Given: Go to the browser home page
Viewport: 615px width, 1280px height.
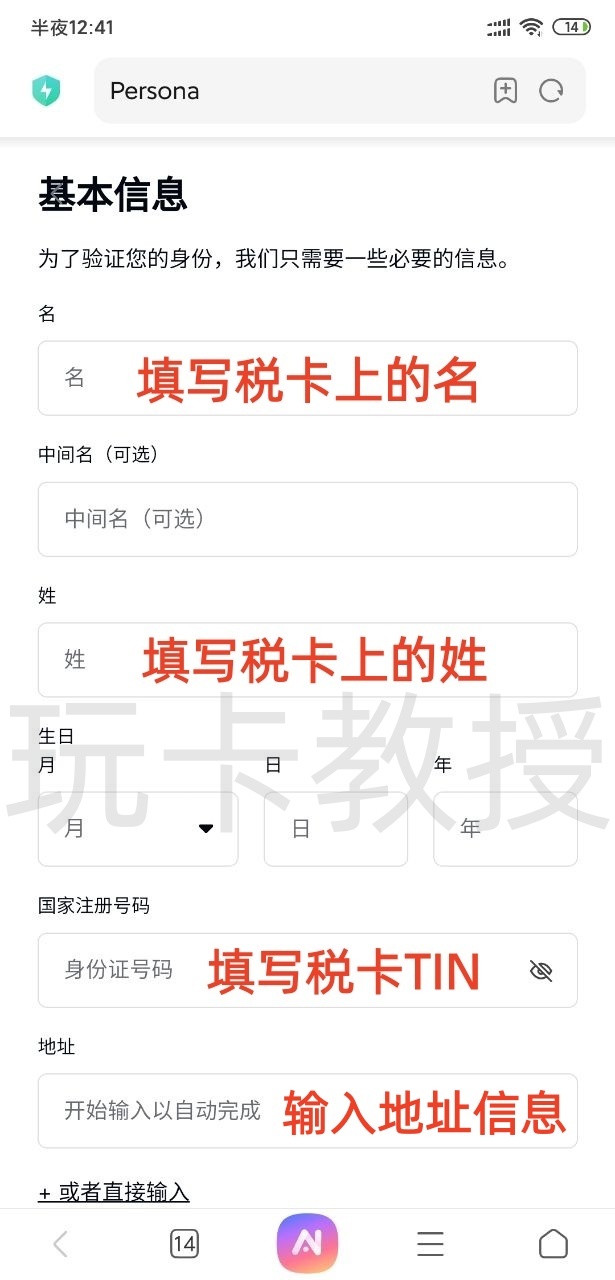Looking at the screenshot, I should [553, 1244].
